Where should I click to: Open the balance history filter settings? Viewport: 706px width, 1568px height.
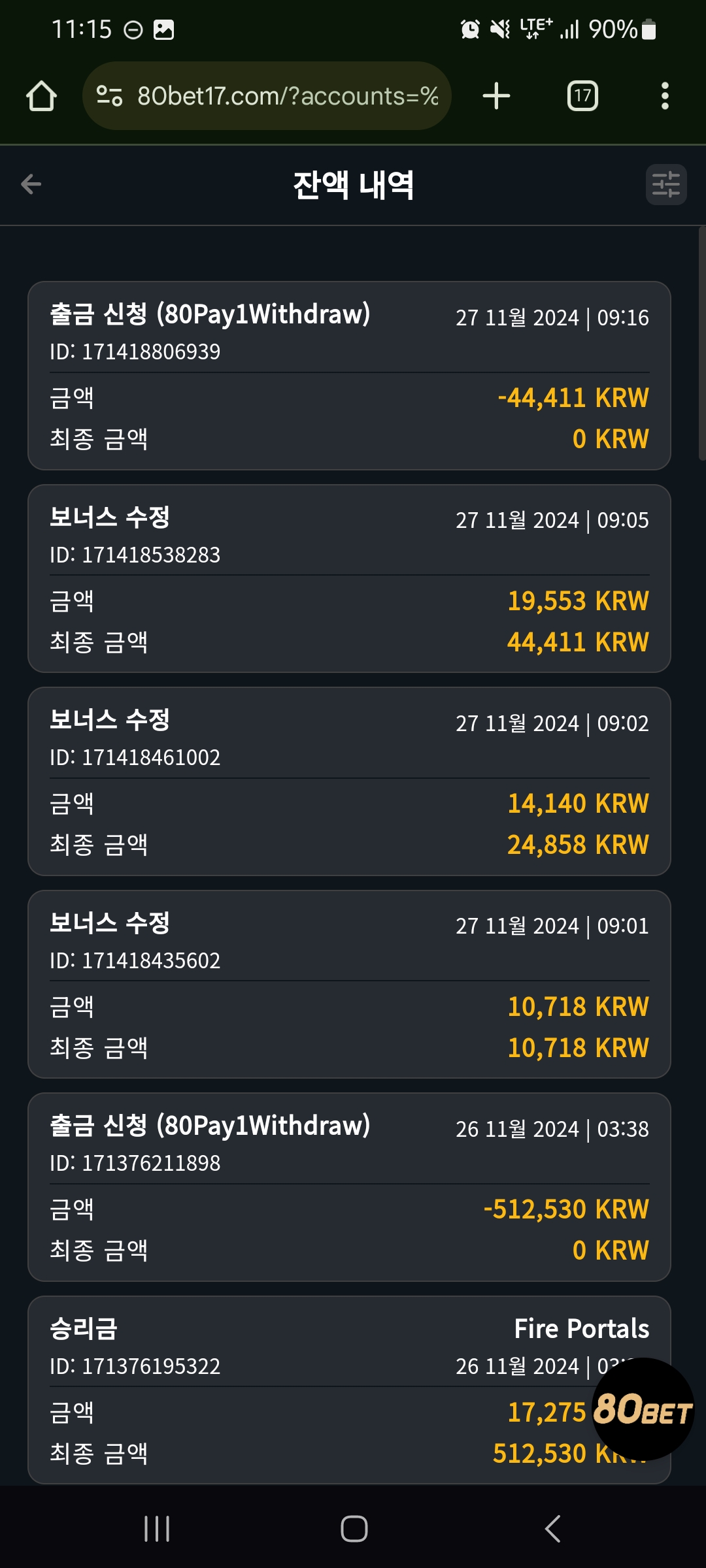[x=666, y=185]
